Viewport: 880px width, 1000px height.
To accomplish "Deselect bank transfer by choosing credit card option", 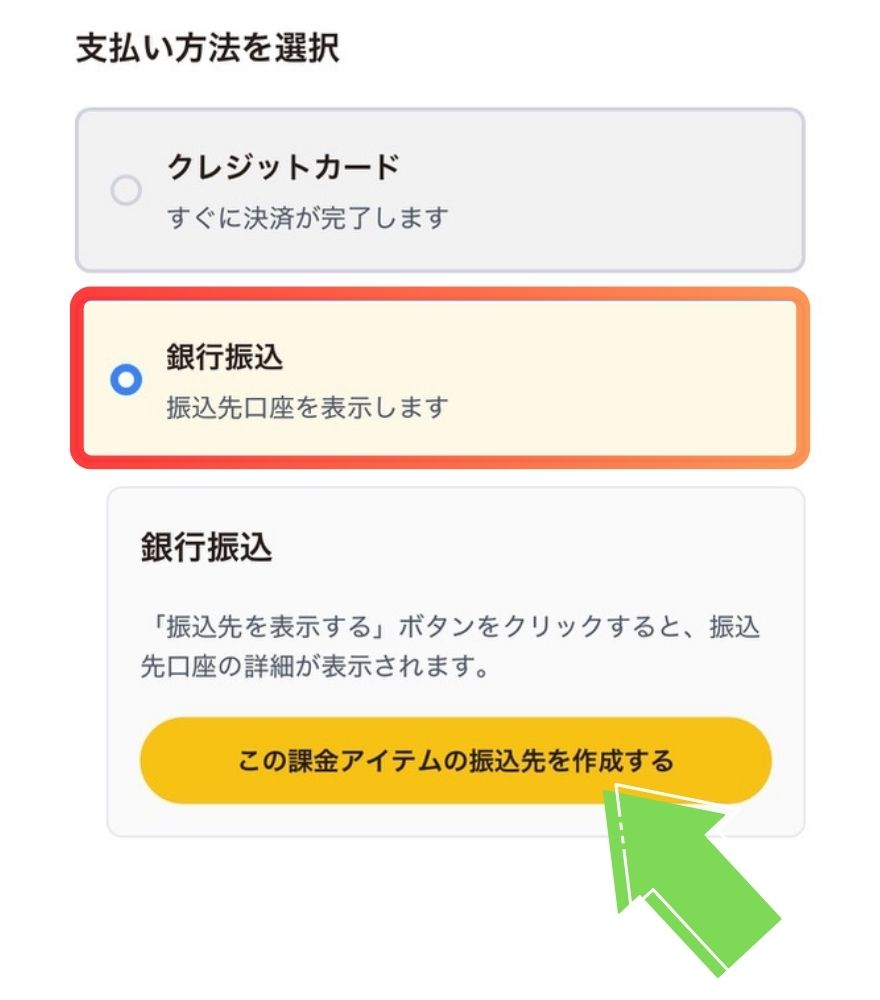I will pyautogui.click(x=124, y=189).
